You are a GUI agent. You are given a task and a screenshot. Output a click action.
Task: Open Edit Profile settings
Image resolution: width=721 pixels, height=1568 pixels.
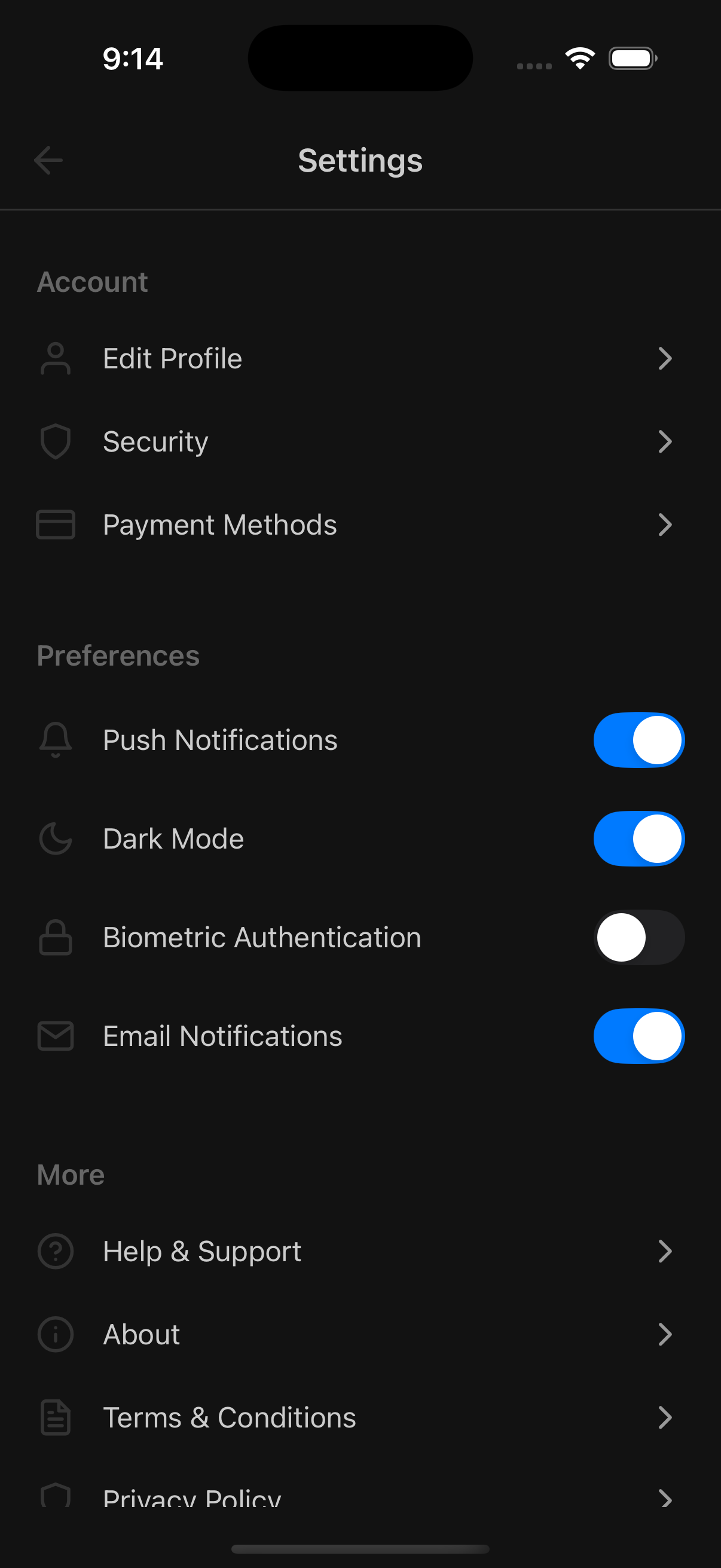point(359,359)
